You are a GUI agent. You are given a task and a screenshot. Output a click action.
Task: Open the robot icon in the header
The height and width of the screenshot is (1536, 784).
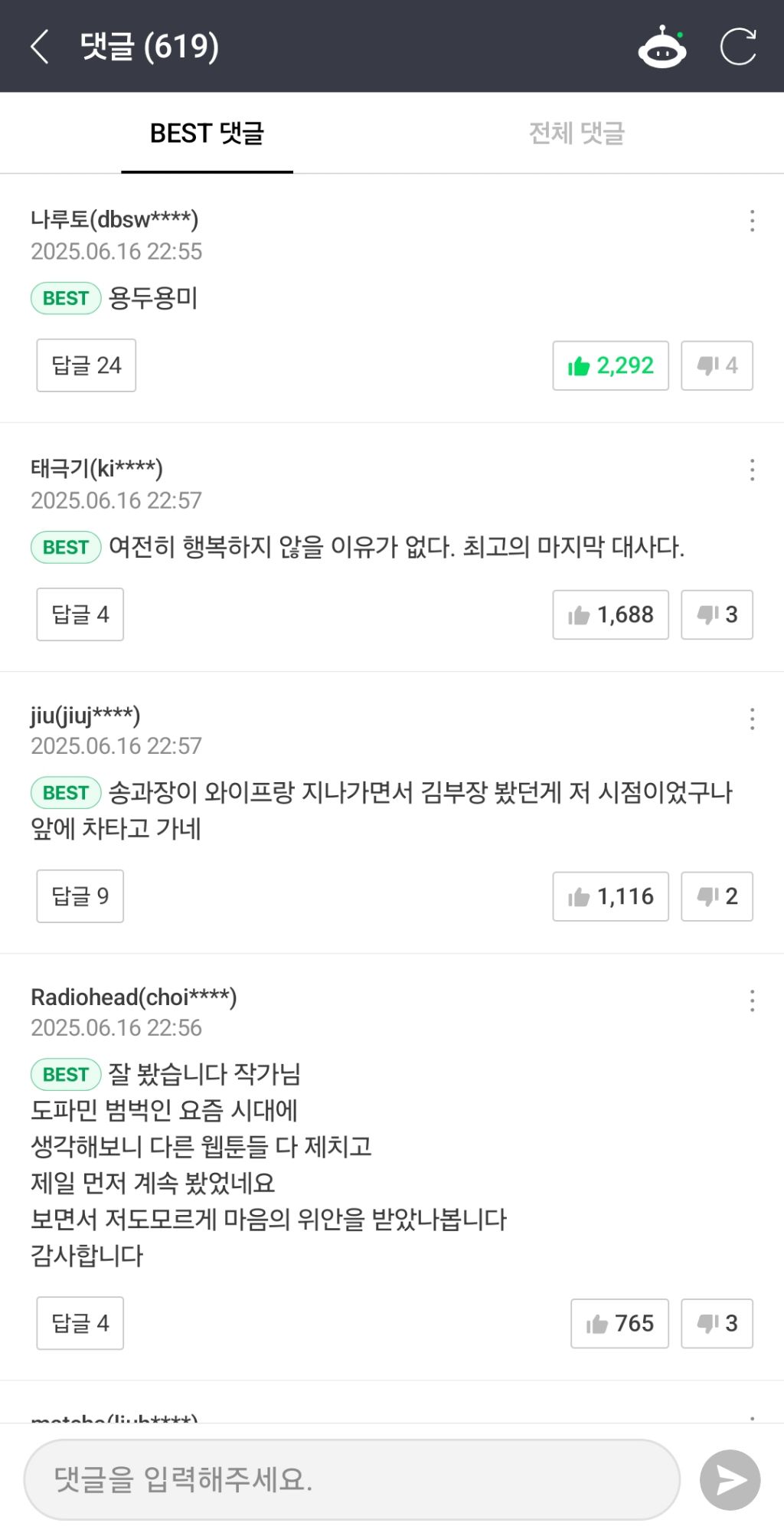click(662, 47)
